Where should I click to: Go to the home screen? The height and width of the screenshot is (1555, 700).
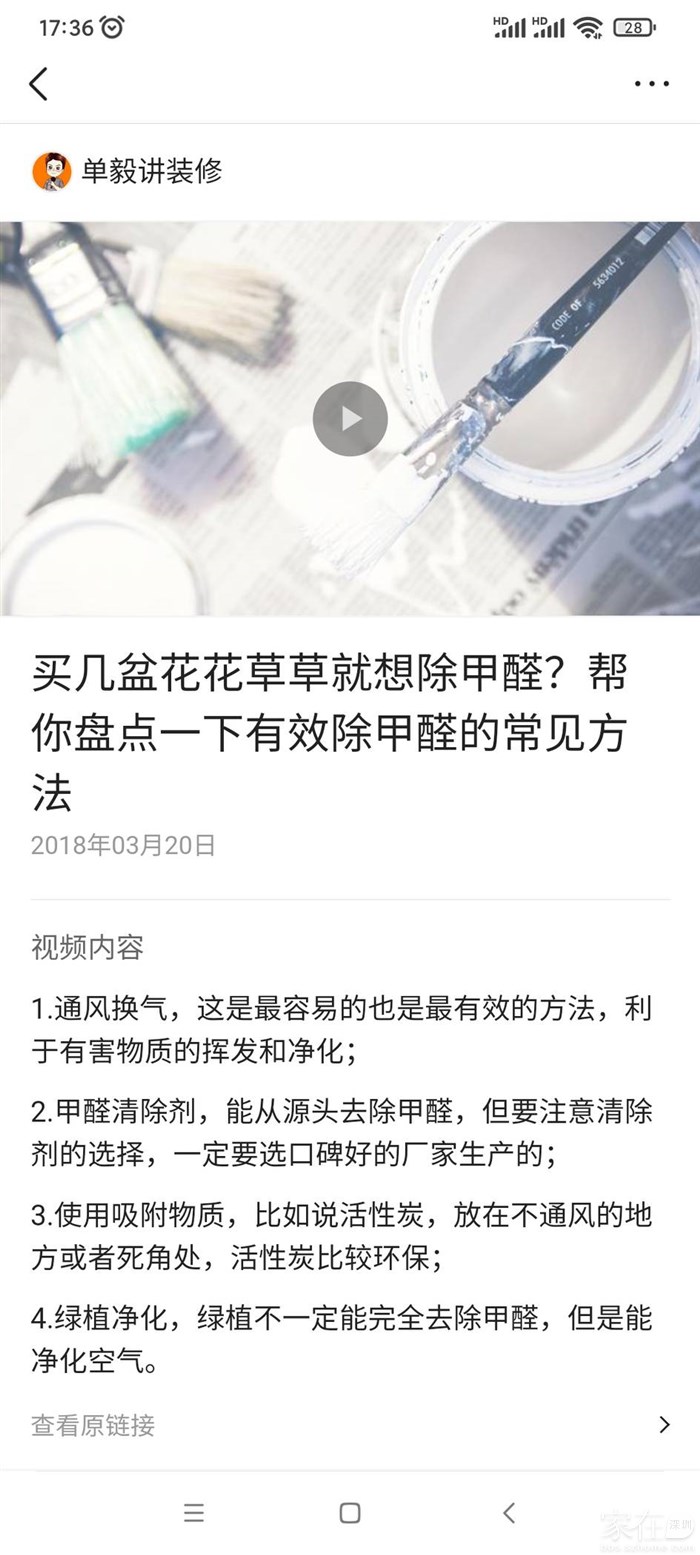tap(350, 1513)
